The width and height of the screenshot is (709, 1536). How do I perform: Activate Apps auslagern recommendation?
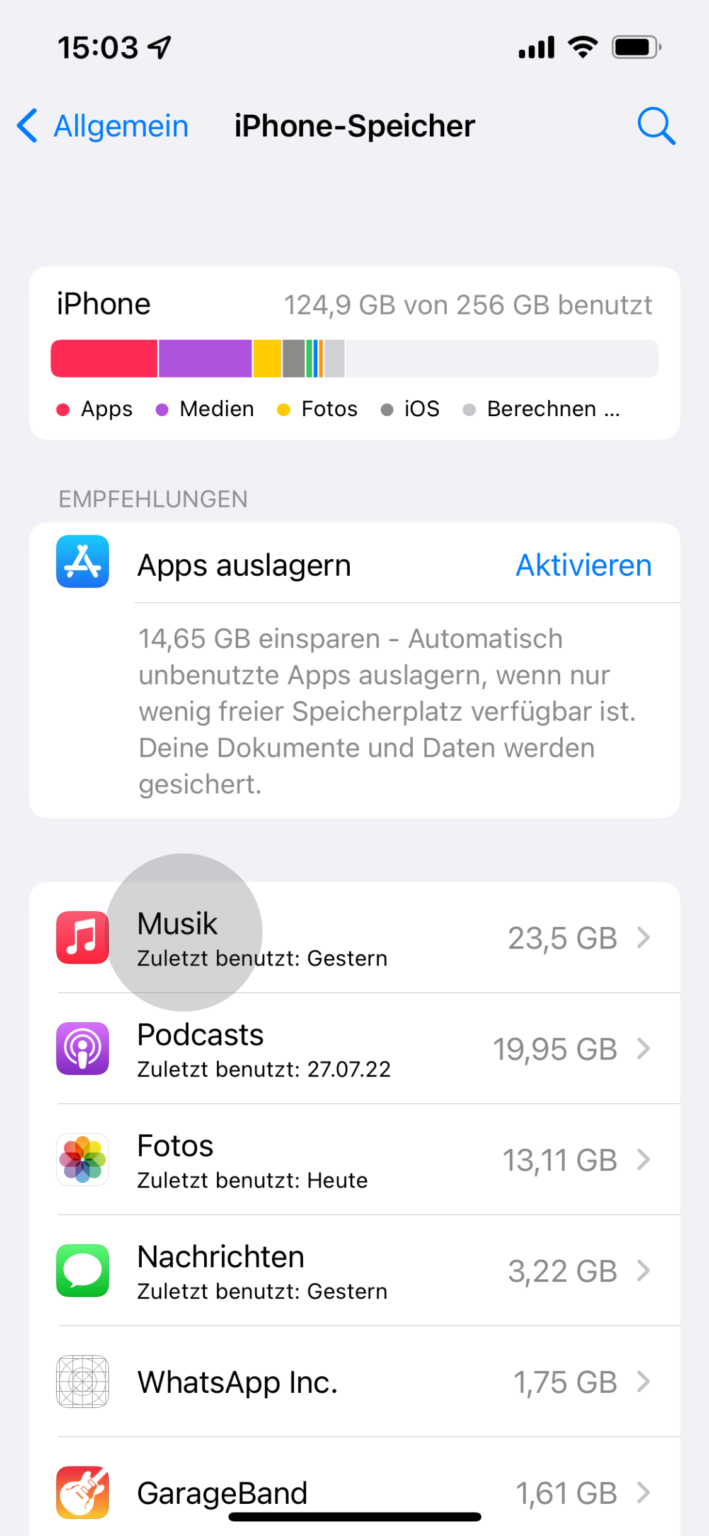(583, 566)
